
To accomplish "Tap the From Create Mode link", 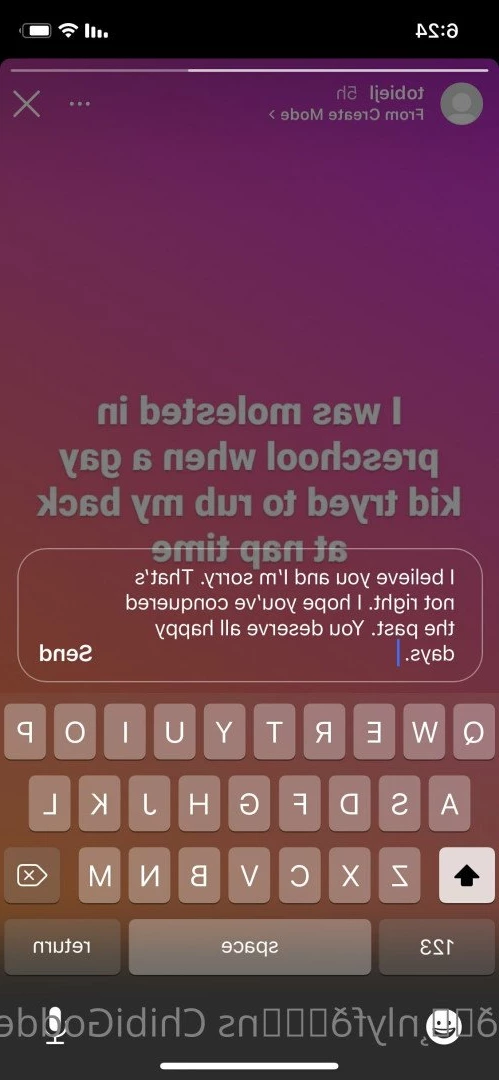I will pos(345,115).
